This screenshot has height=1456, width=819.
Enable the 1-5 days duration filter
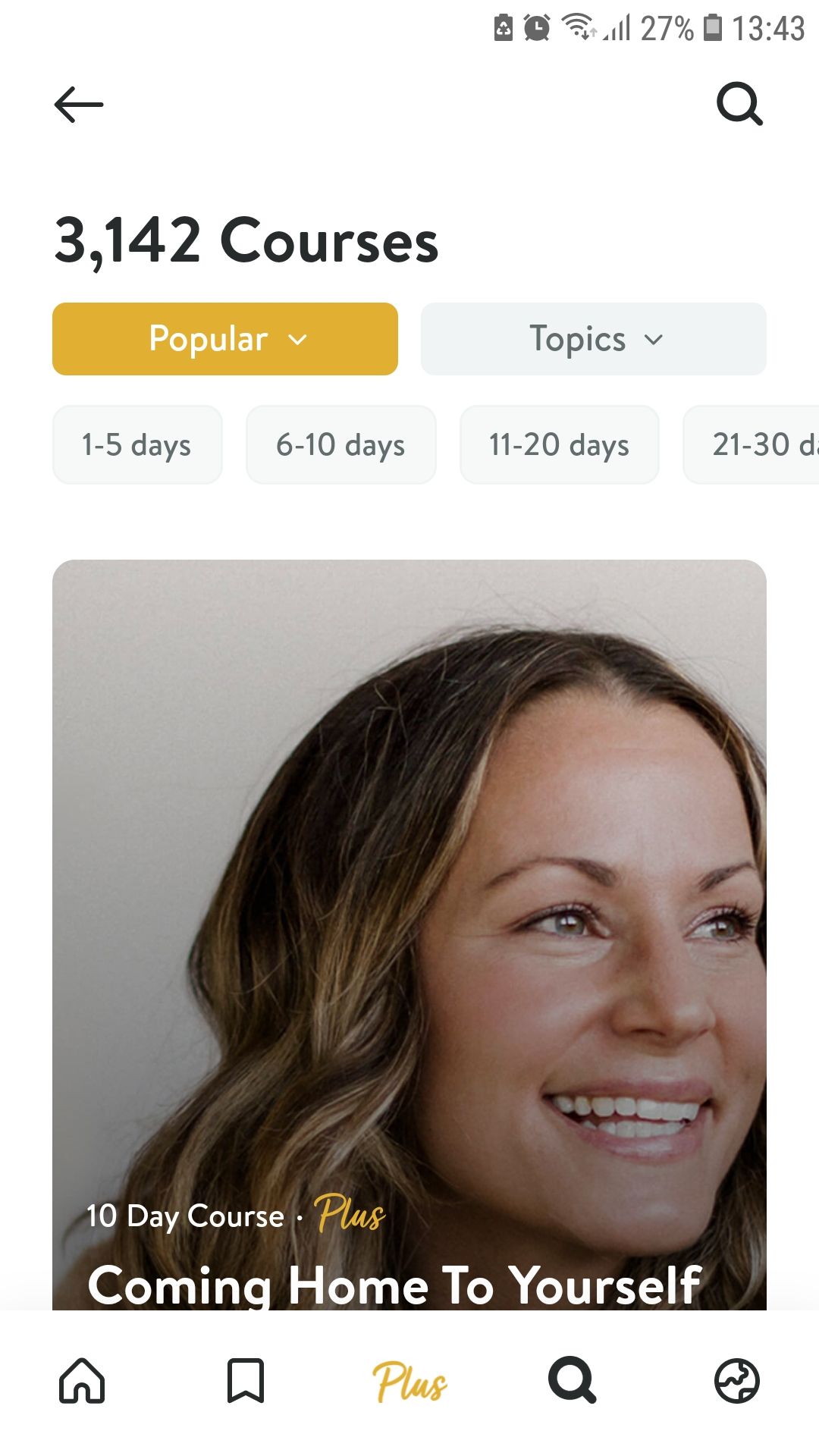click(x=136, y=444)
